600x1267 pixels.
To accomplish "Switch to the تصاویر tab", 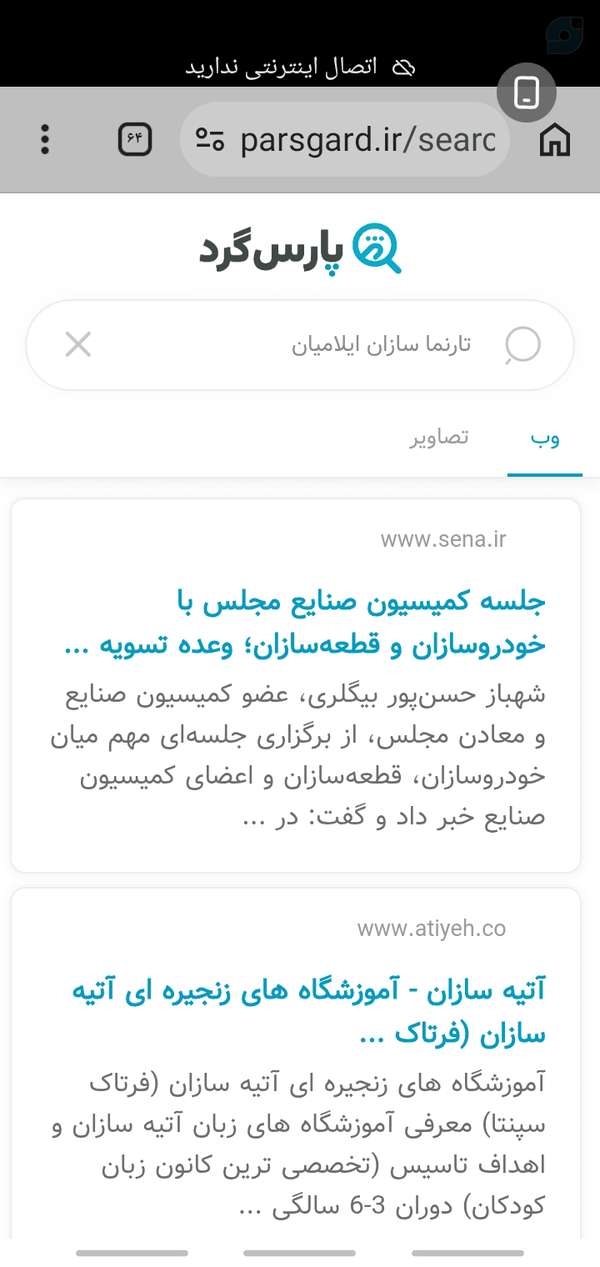I will pyautogui.click(x=439, y=438).
